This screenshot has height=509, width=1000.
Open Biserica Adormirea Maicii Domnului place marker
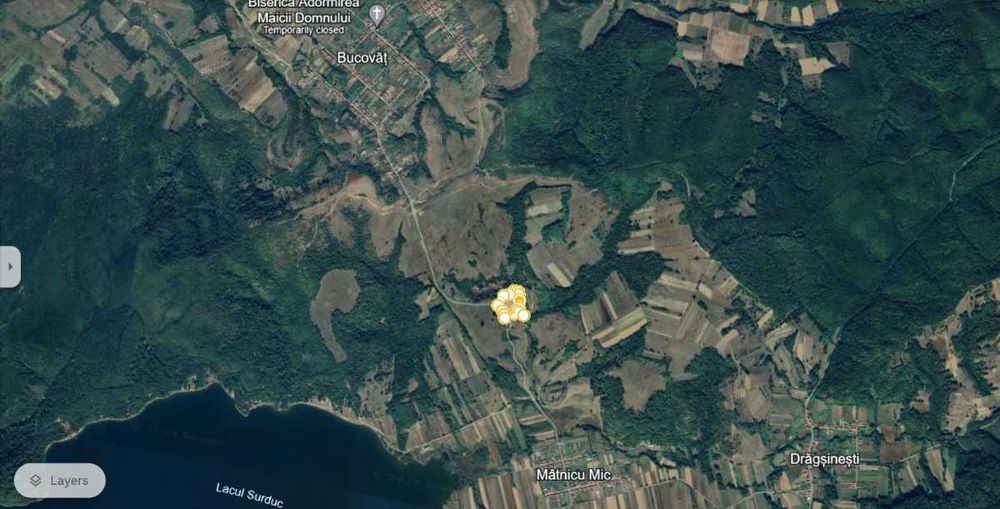[x=377, y=14]
